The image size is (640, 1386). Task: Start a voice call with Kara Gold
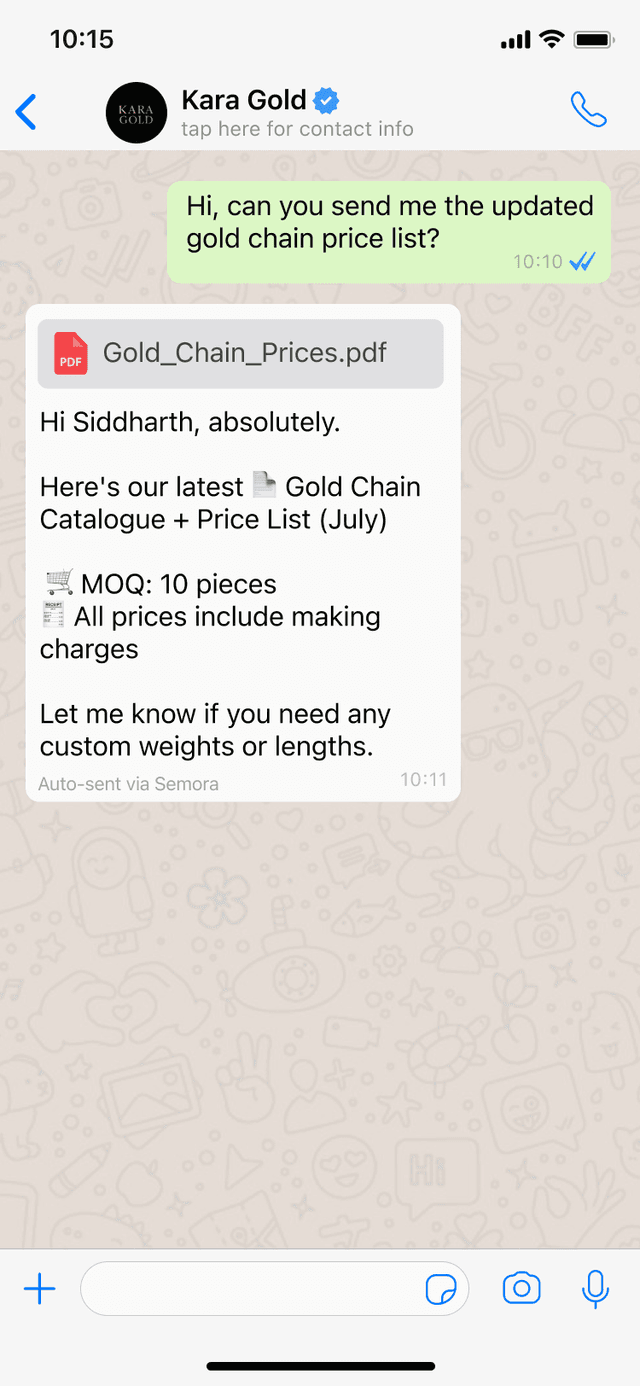pyautogui.click(x=588, y=110)
